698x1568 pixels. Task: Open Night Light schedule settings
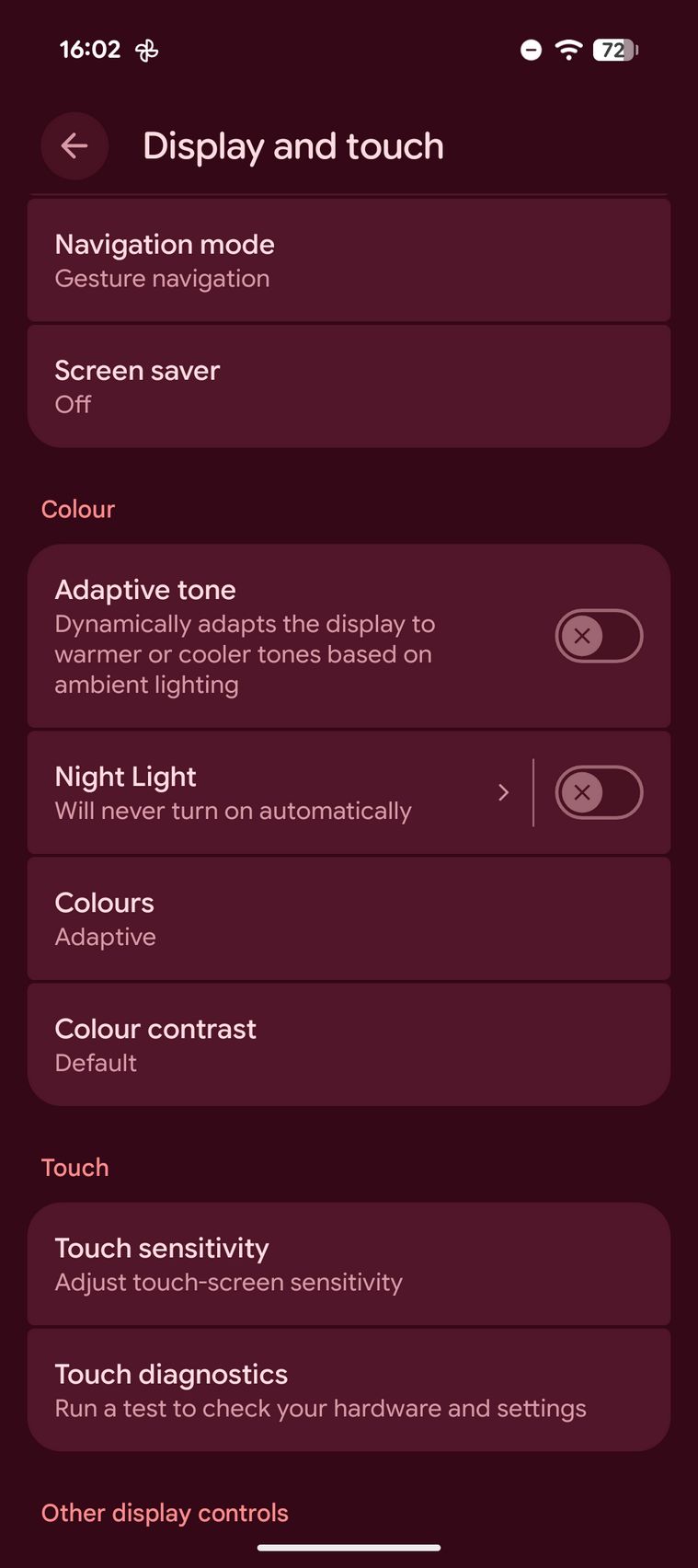[276, 792]
